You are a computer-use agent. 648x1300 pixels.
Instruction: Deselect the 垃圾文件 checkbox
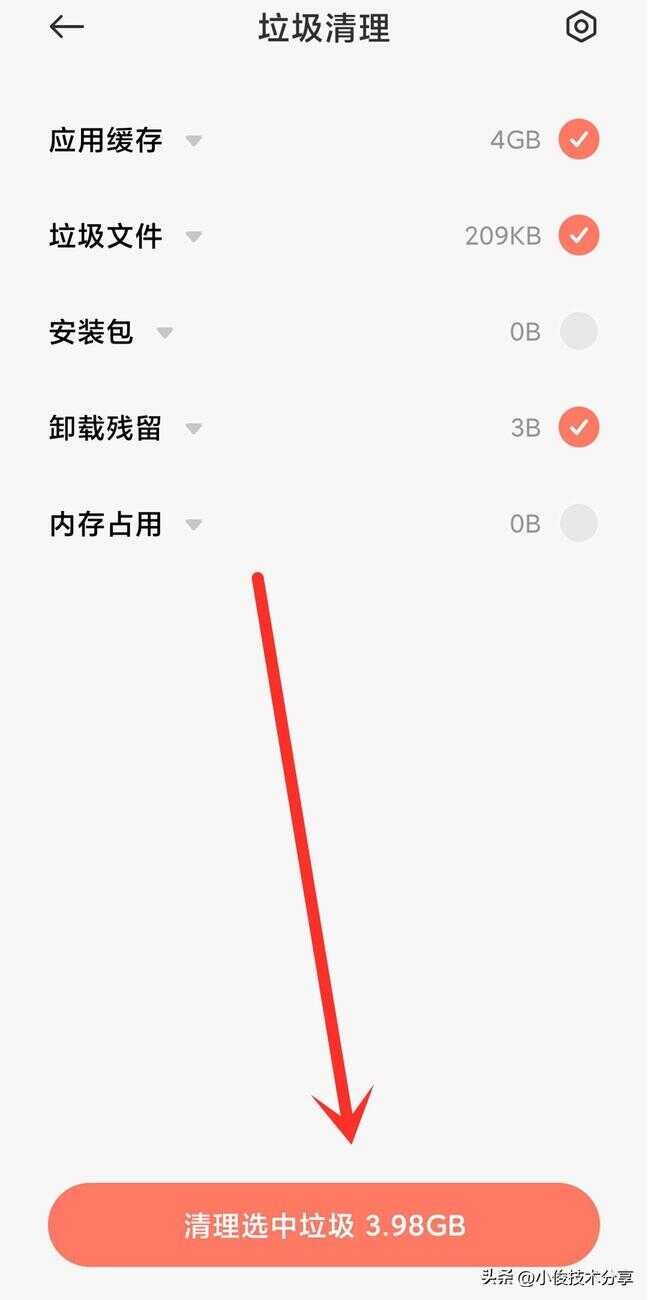click(578, 236)
